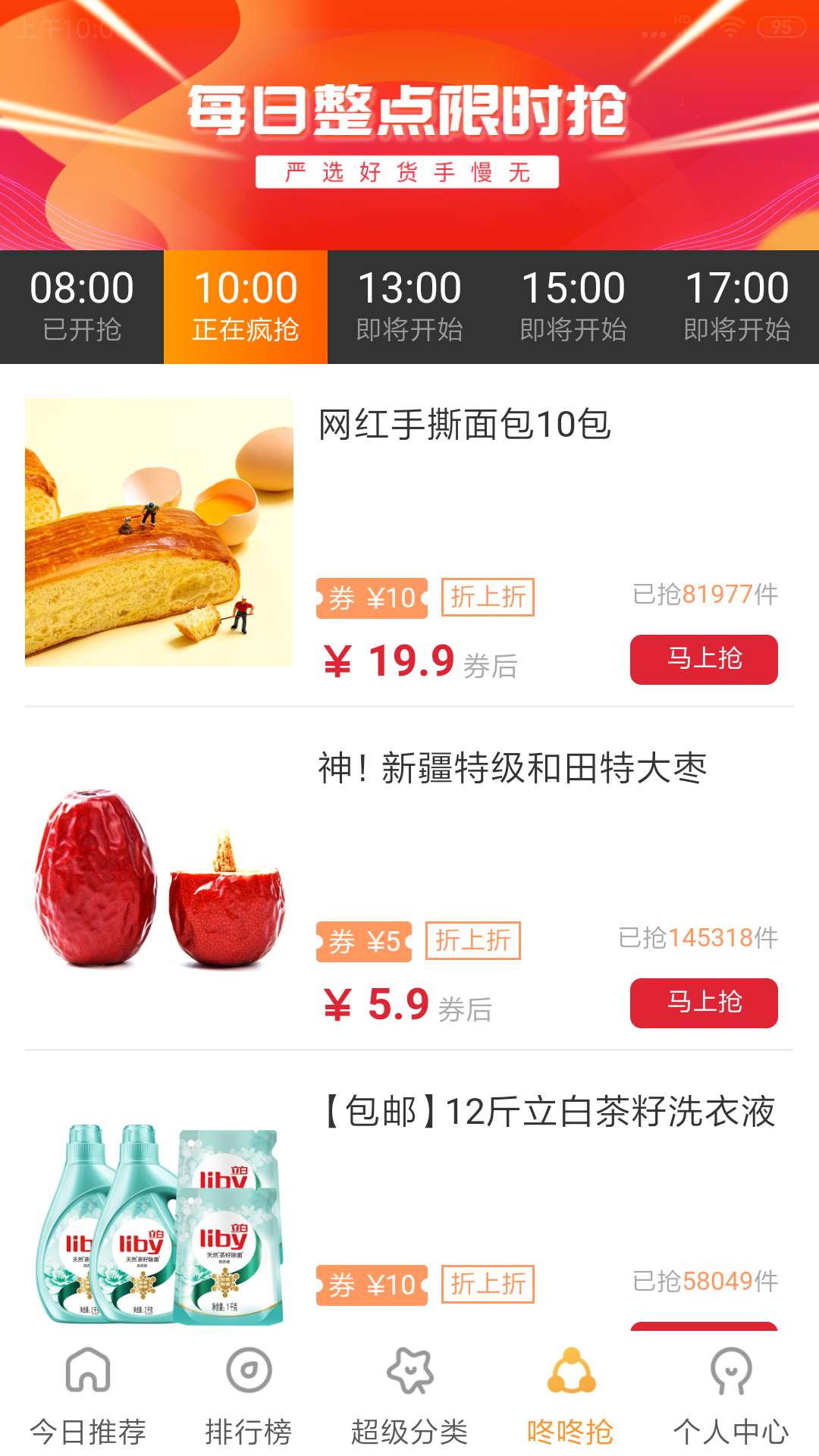Open the 网红手撕面包10包 product image
This screenshot has width=819, height=1456.
click(159, 532)
